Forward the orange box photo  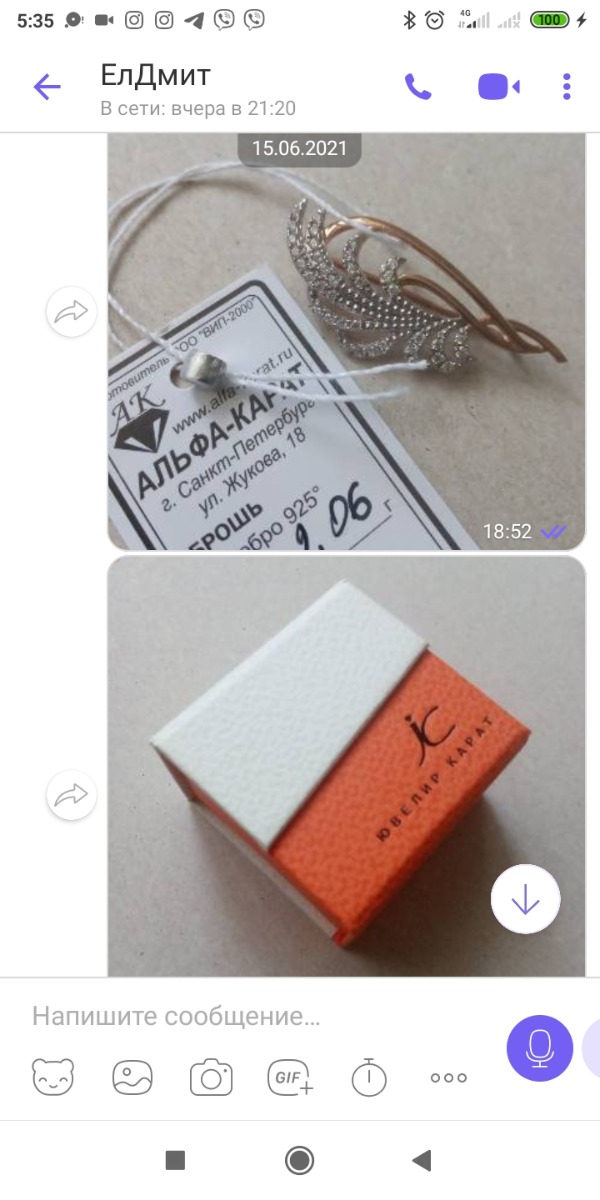point(71,796)
